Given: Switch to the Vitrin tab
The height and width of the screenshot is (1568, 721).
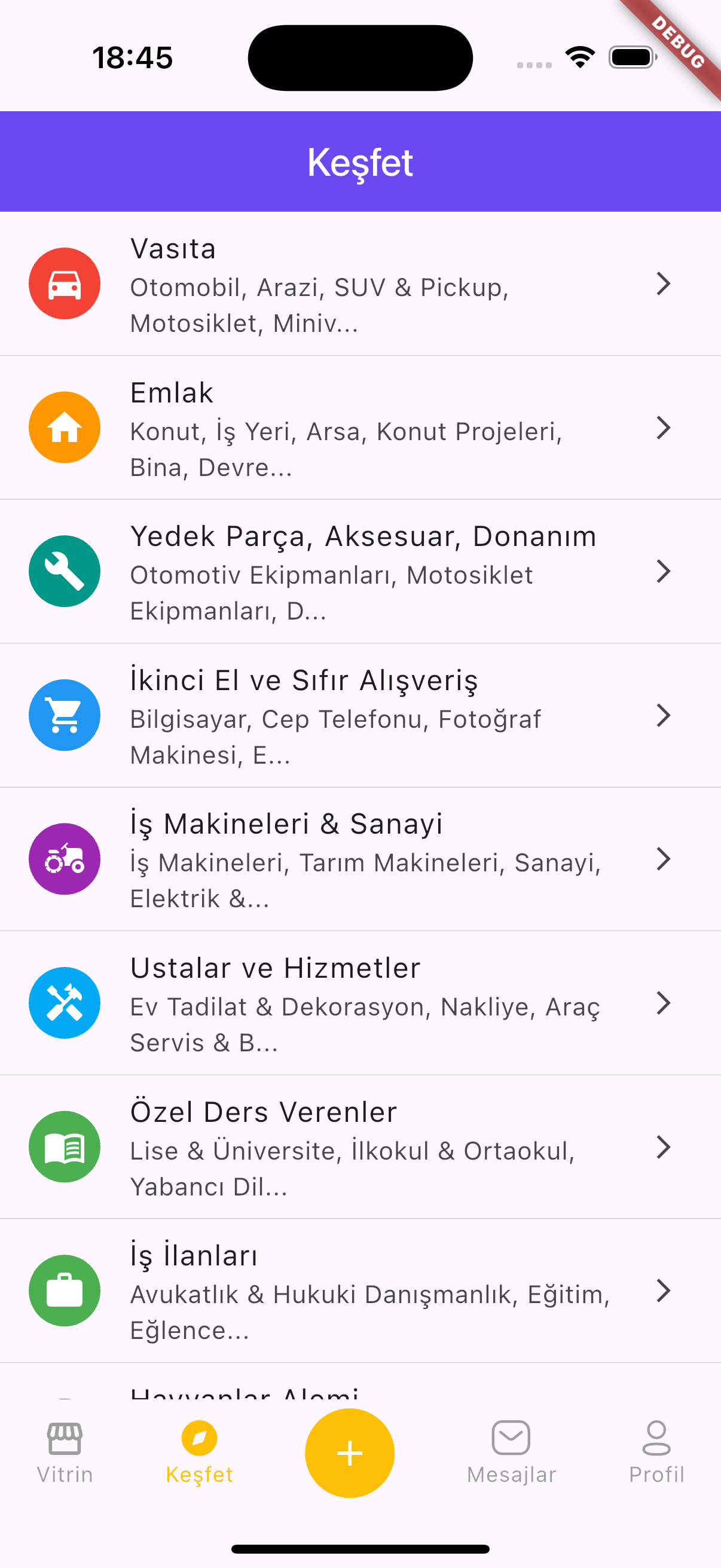Looking at the screenshot, I should (65, 1453).
